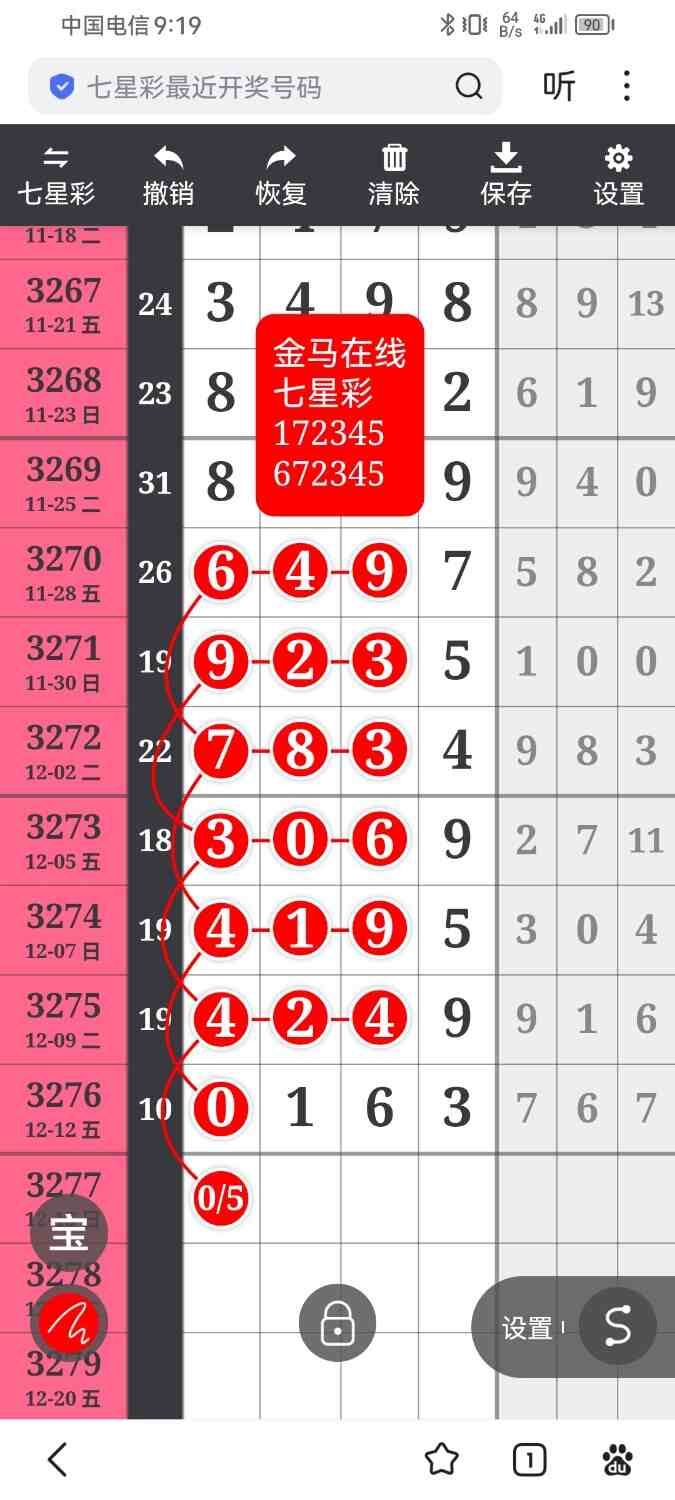Clear markings with 清除
This screenshot has width=675, height=1500.
point(394,175)
